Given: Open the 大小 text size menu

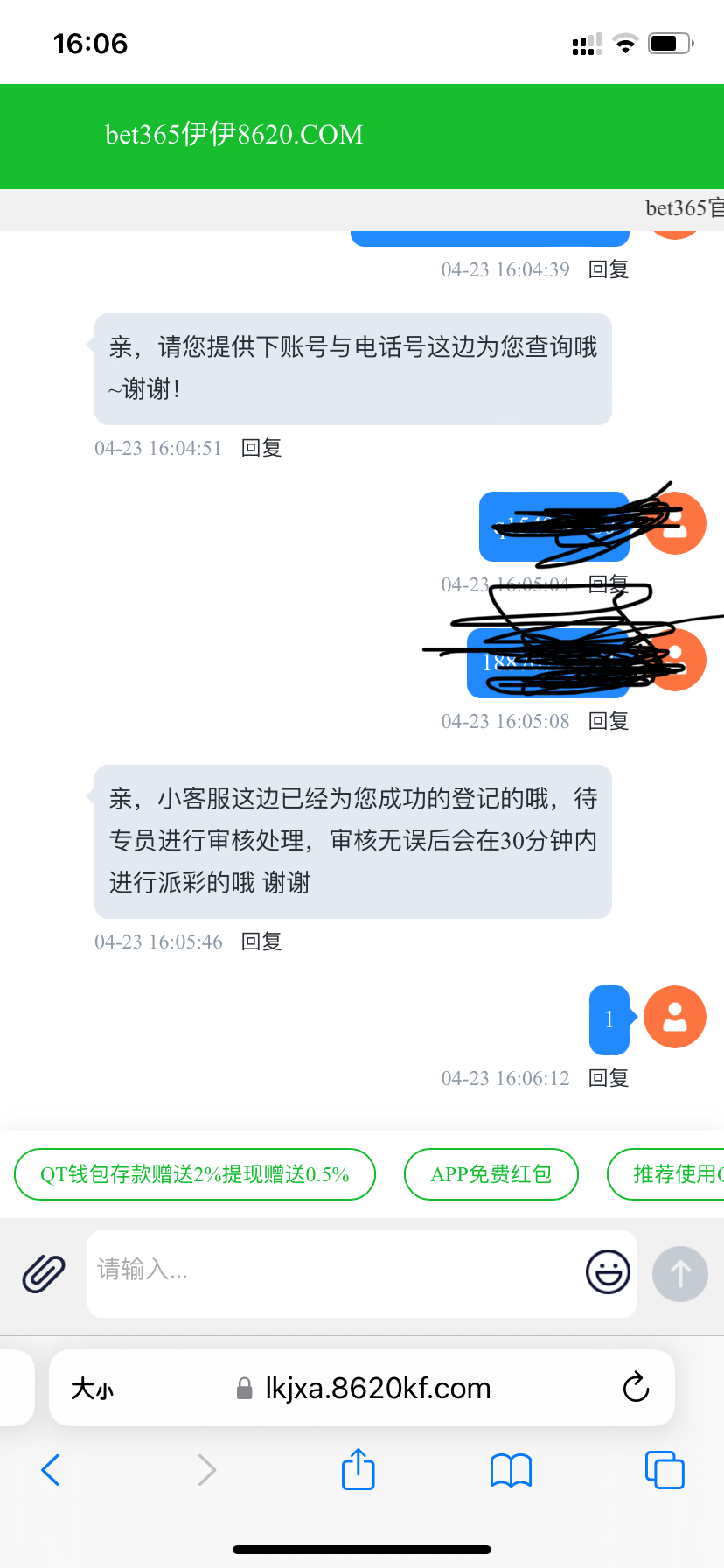Looking at the screenshot, I should pos(92,1389).
